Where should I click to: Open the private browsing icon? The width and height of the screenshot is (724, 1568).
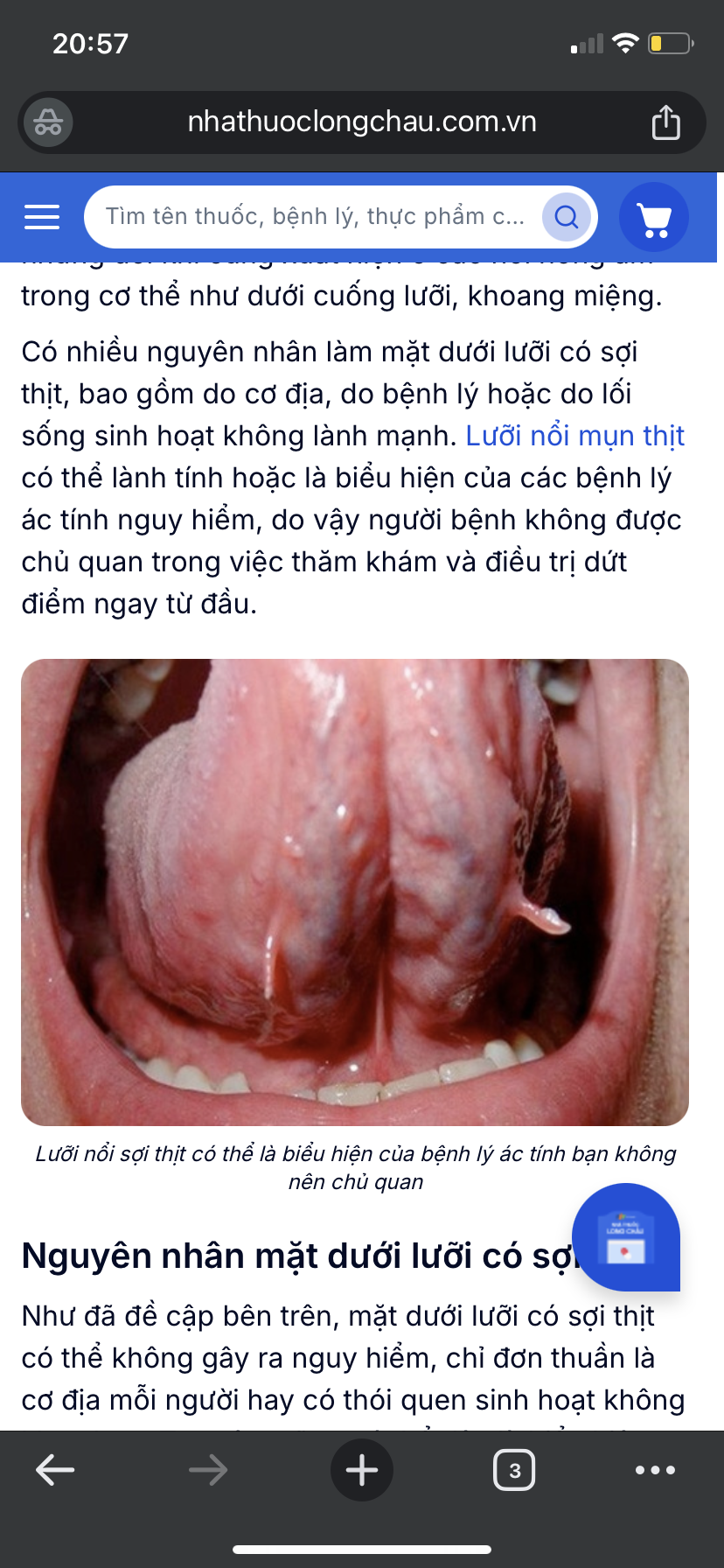coord(48,122)
